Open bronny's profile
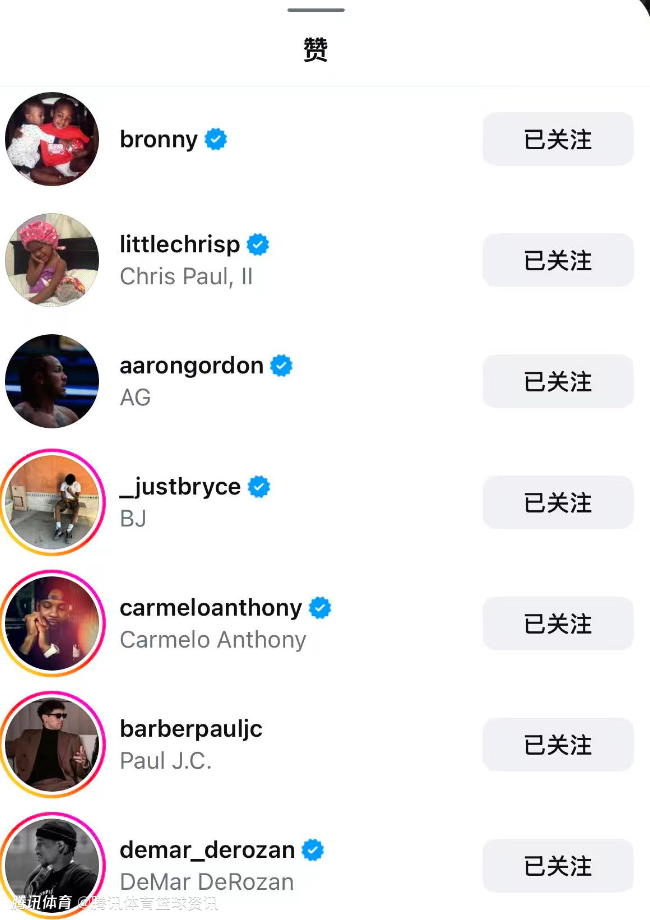This screenshot has height=920, width=650. pos(159,139)
